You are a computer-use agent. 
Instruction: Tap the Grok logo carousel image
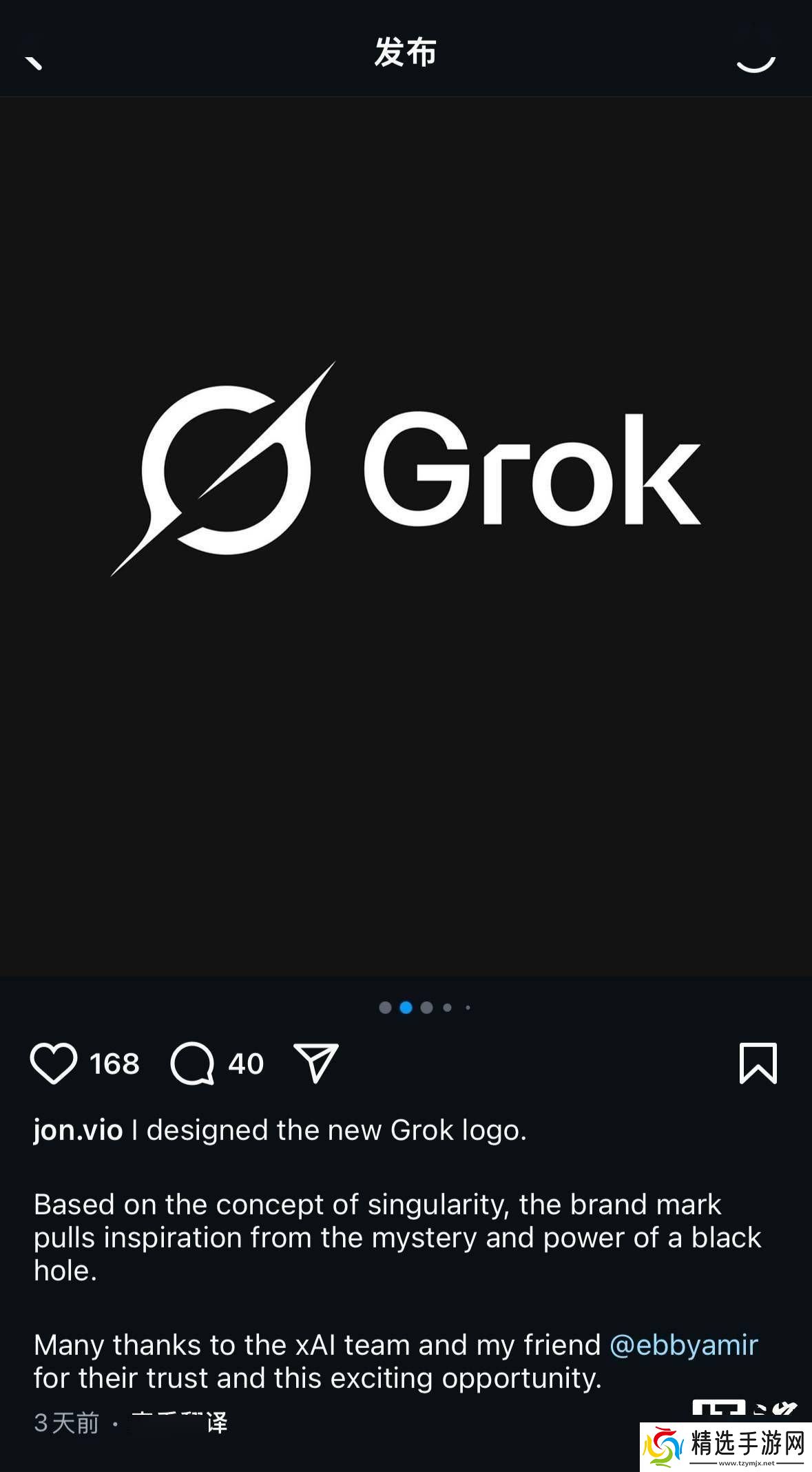406,537
